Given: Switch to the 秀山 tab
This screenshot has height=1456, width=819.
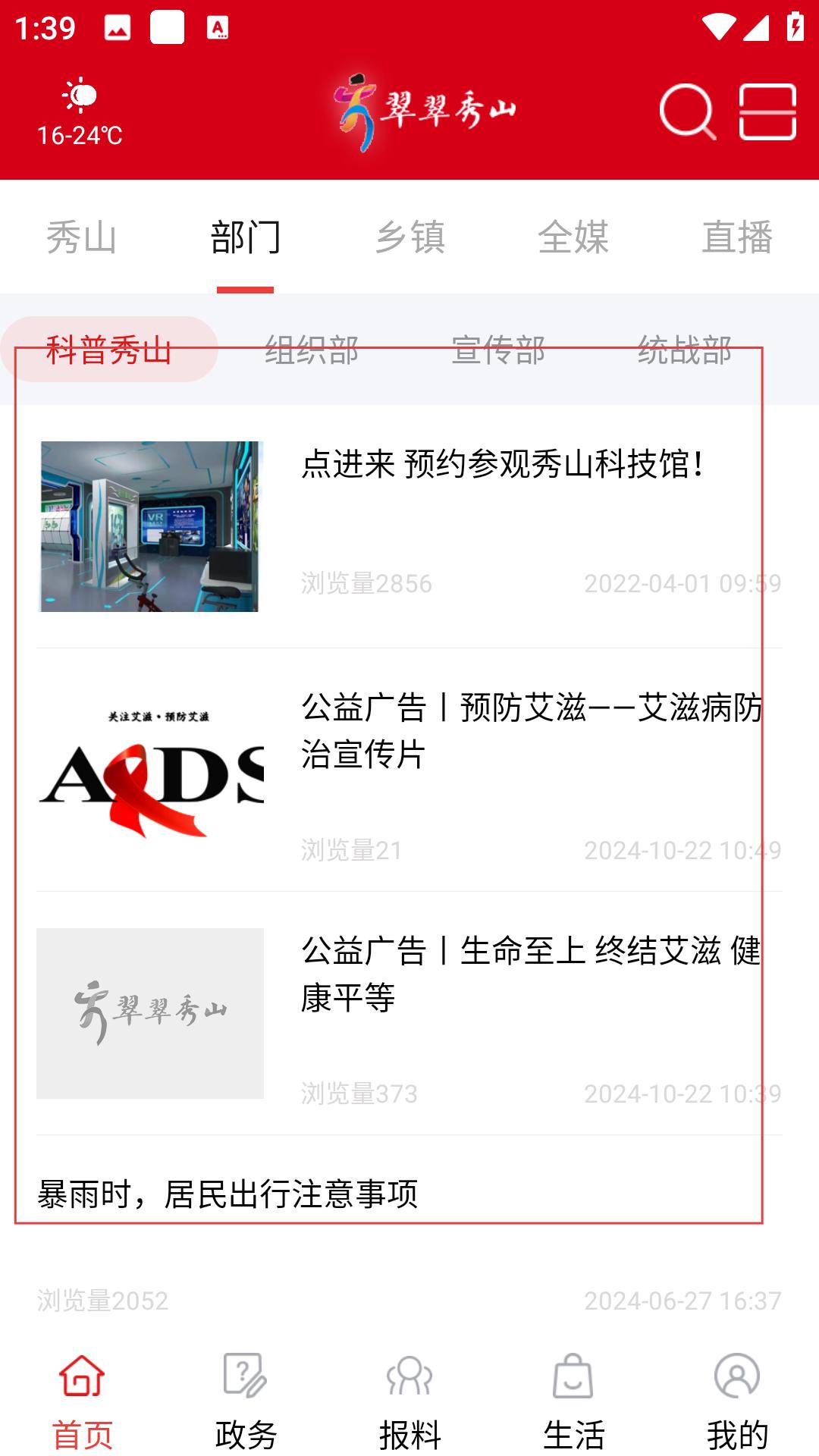Looking at the screenshot, I should point(81,237).
